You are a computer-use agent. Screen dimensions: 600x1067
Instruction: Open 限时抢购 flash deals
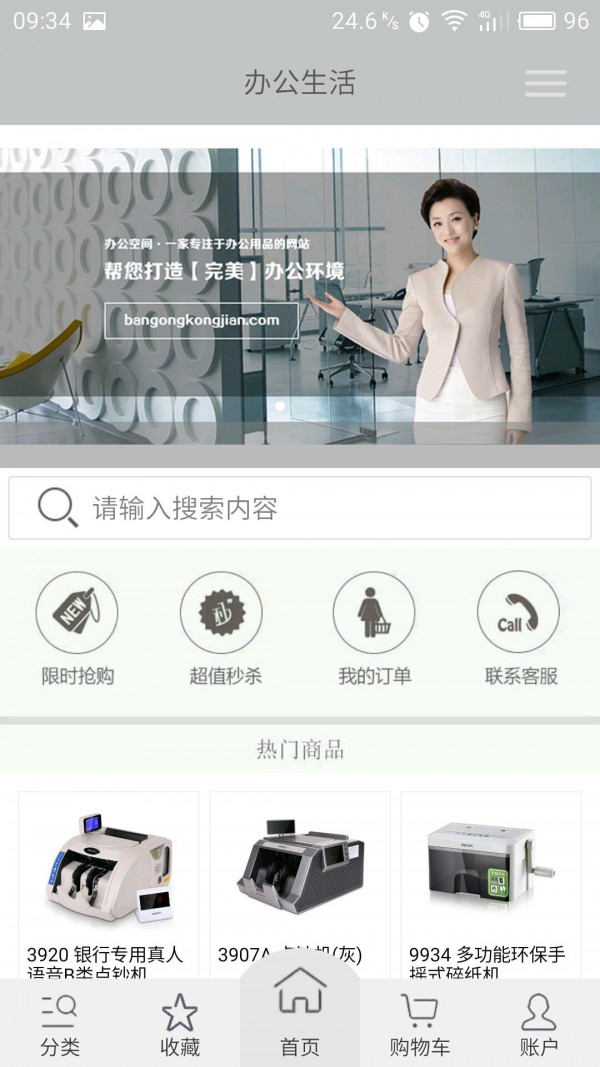point(77,628)
